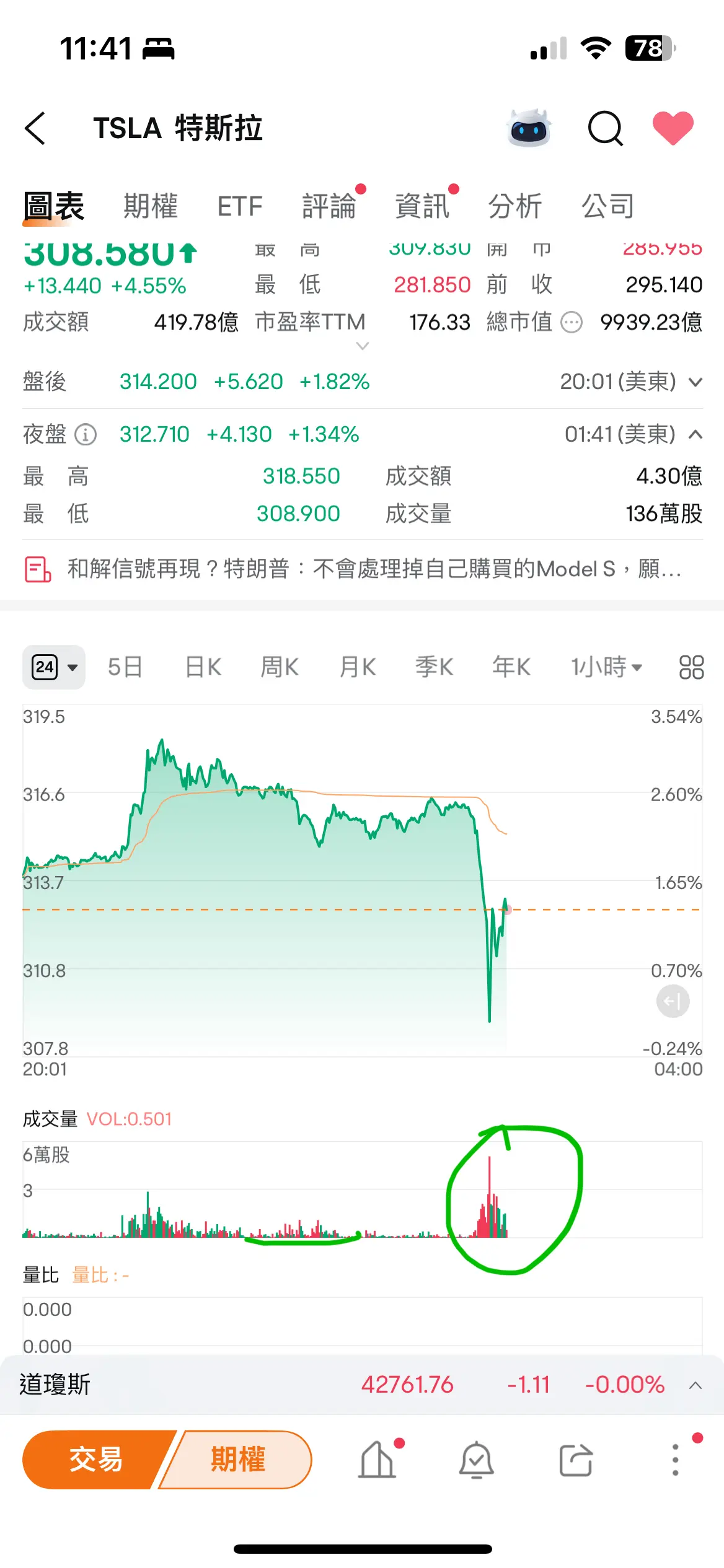The image size is (724, 1568).
Task: Open the info icon beside 夜盤
Action: 85,434
